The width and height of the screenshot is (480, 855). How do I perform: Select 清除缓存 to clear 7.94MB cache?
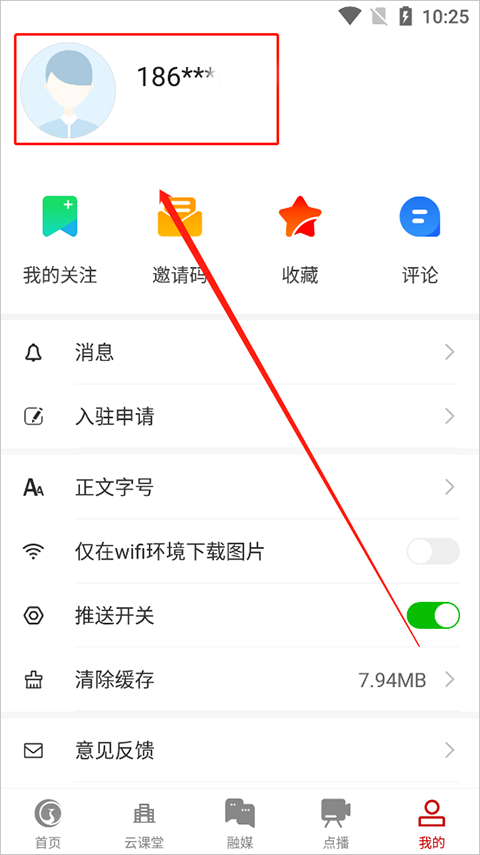coord(240,680)
